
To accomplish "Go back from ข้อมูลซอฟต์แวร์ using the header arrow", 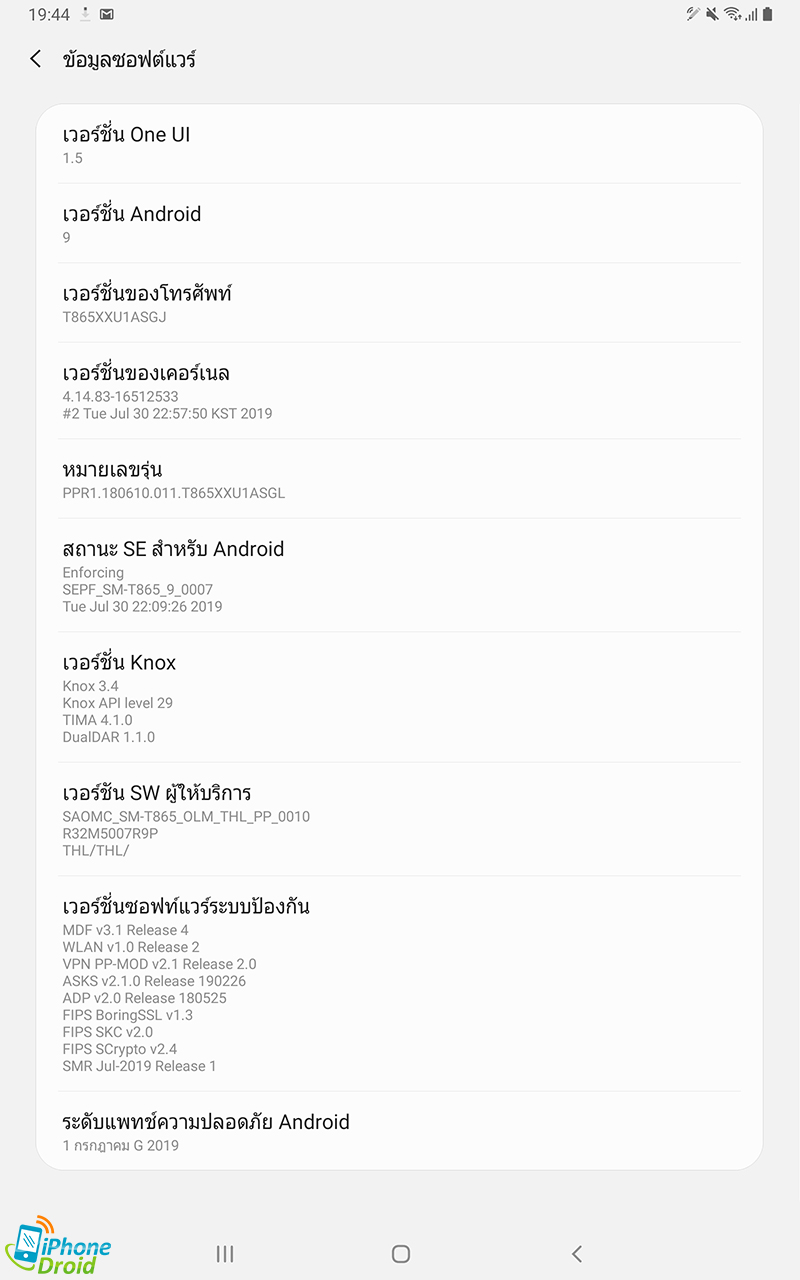I will click(36, 59).
